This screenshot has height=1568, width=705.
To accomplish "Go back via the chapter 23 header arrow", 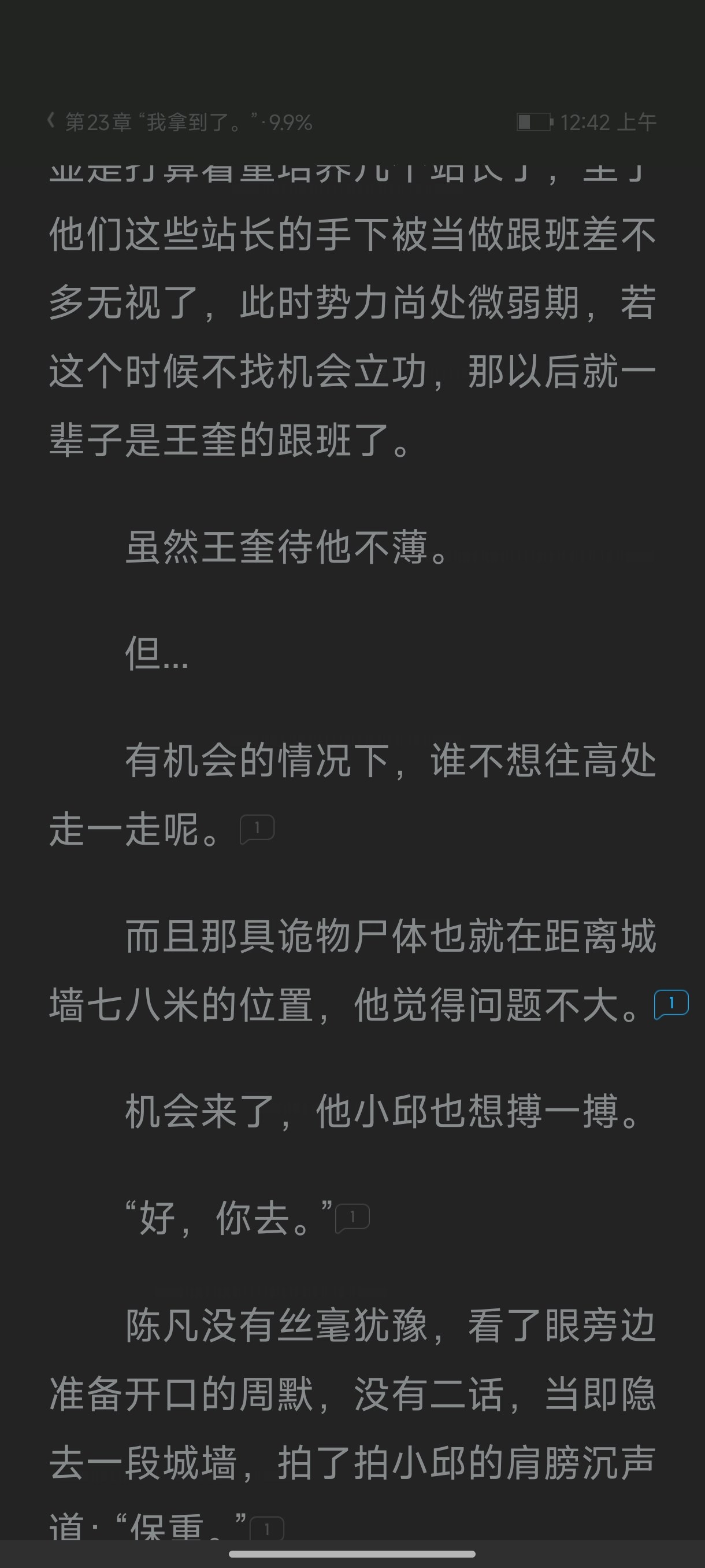I will [x=51, y=121].
